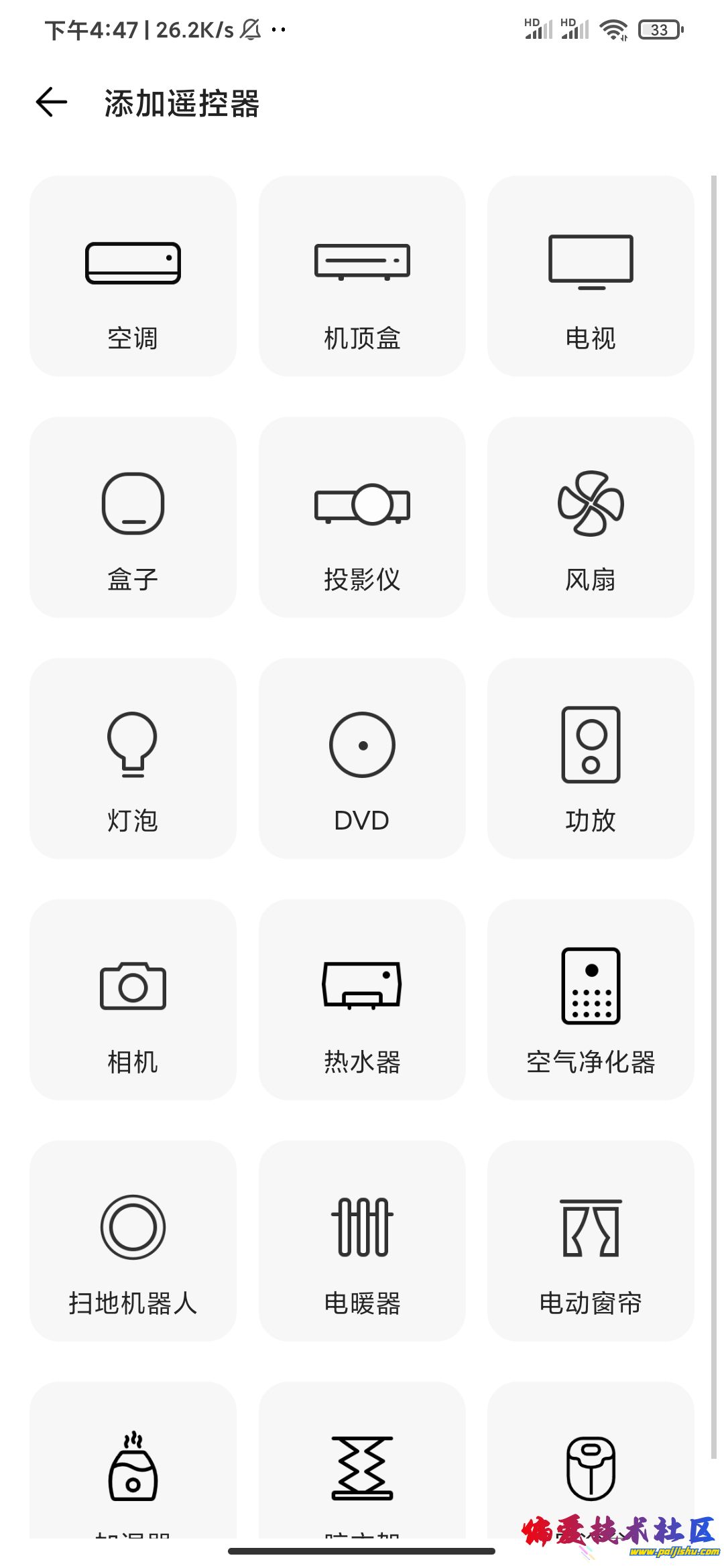Select 电动窗帘 as the device

(591, 1241)
